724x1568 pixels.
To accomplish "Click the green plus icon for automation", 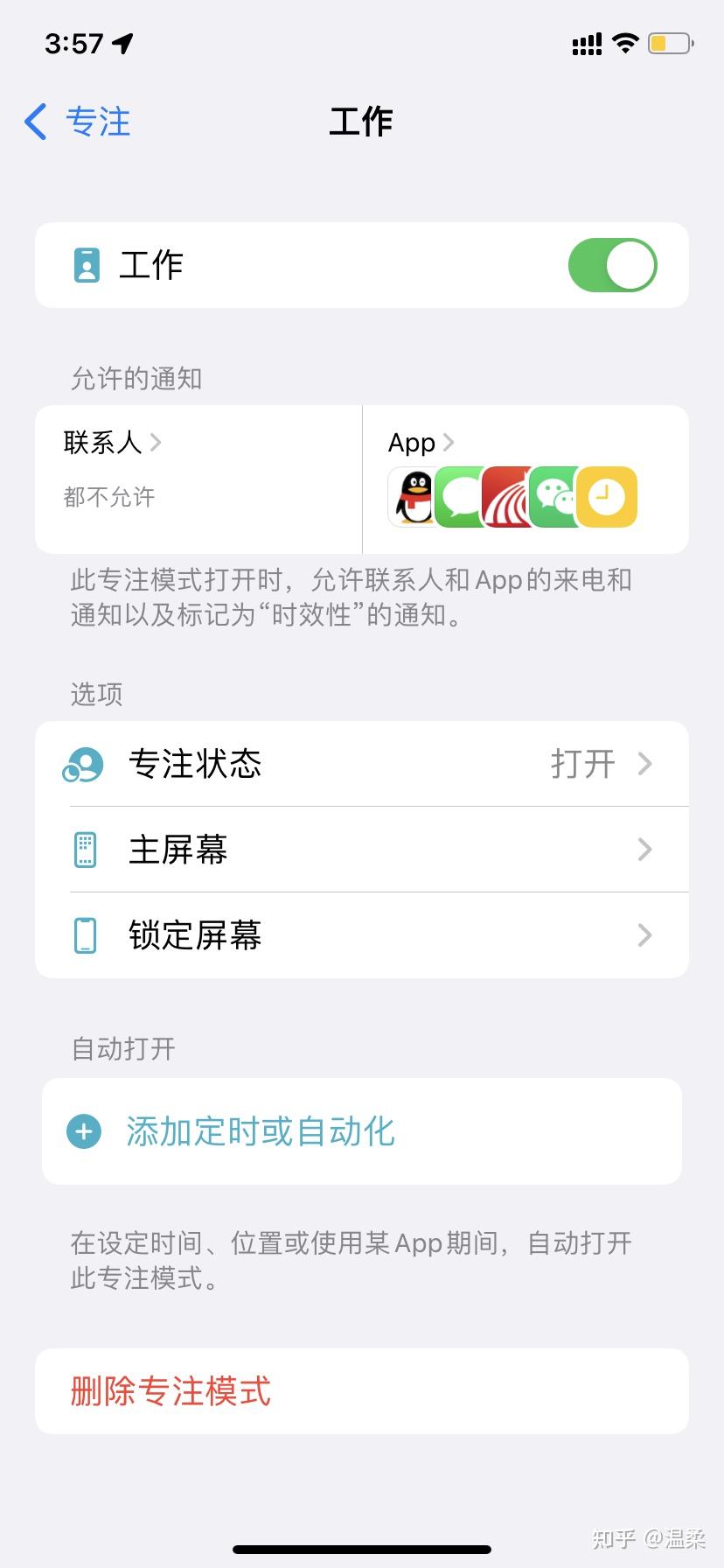I will point(84,1130).
